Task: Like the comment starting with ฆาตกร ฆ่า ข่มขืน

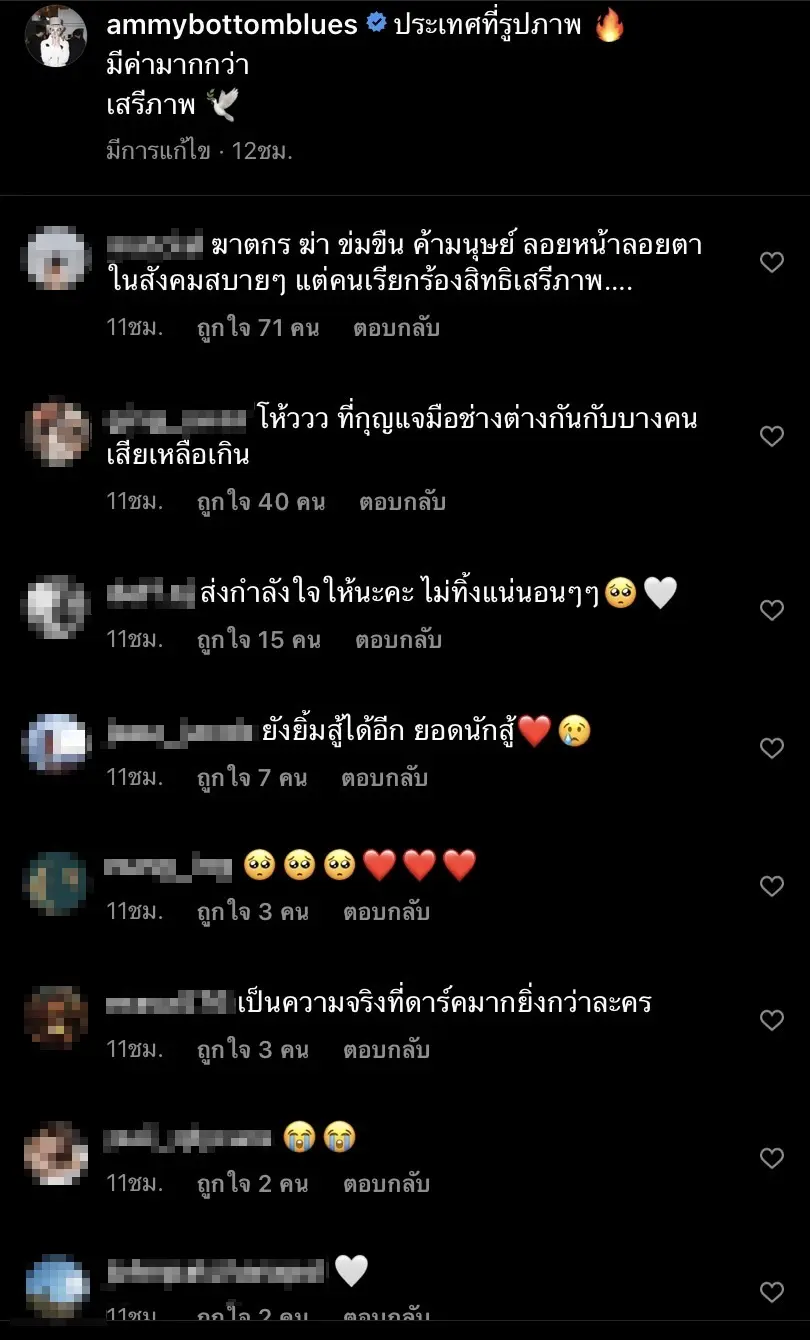Action: [x=771, y=262]
